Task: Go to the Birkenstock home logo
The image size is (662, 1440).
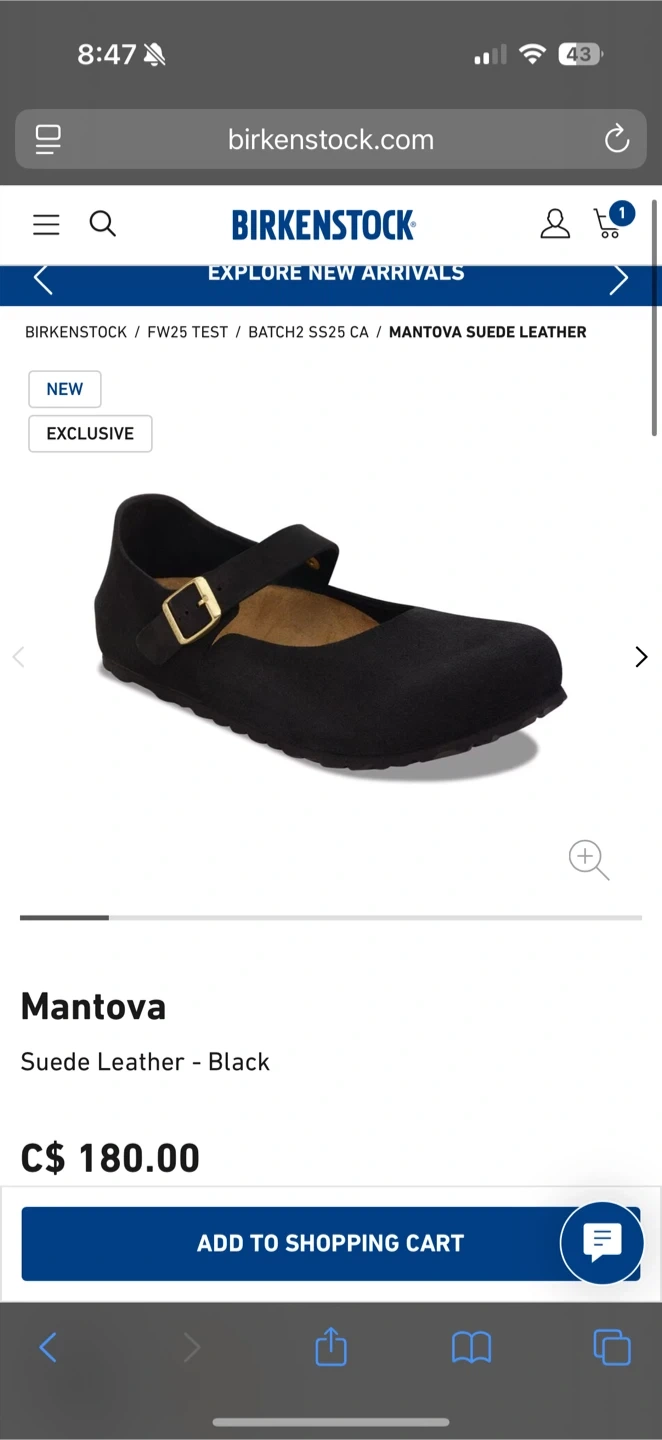Action: tap(324, 225)
